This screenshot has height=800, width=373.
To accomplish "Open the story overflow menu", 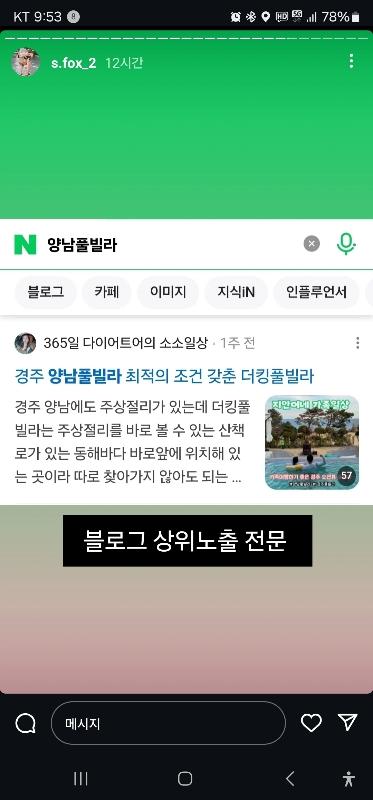I will (x=351, y=61).
